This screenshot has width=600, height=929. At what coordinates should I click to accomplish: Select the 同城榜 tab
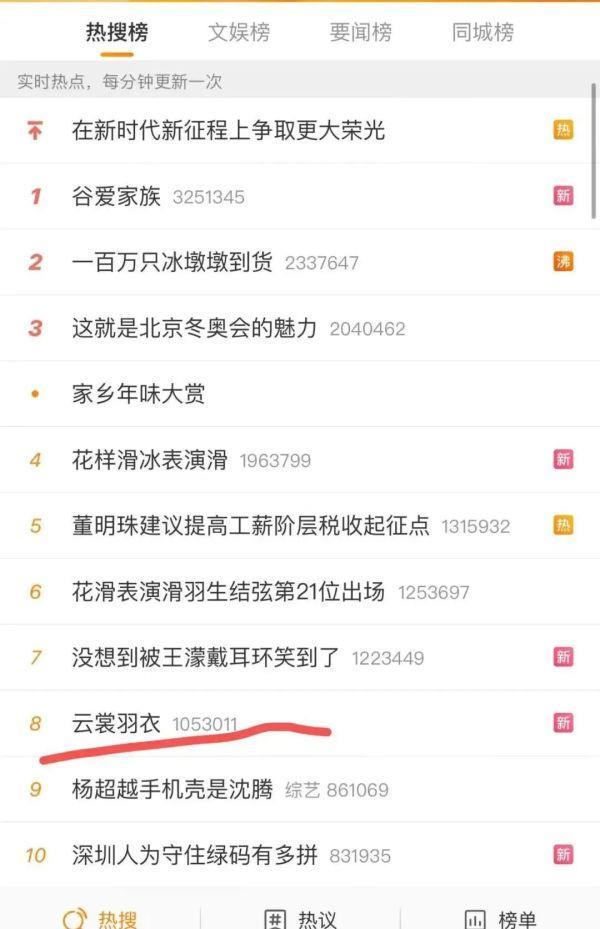pos(483,32)
